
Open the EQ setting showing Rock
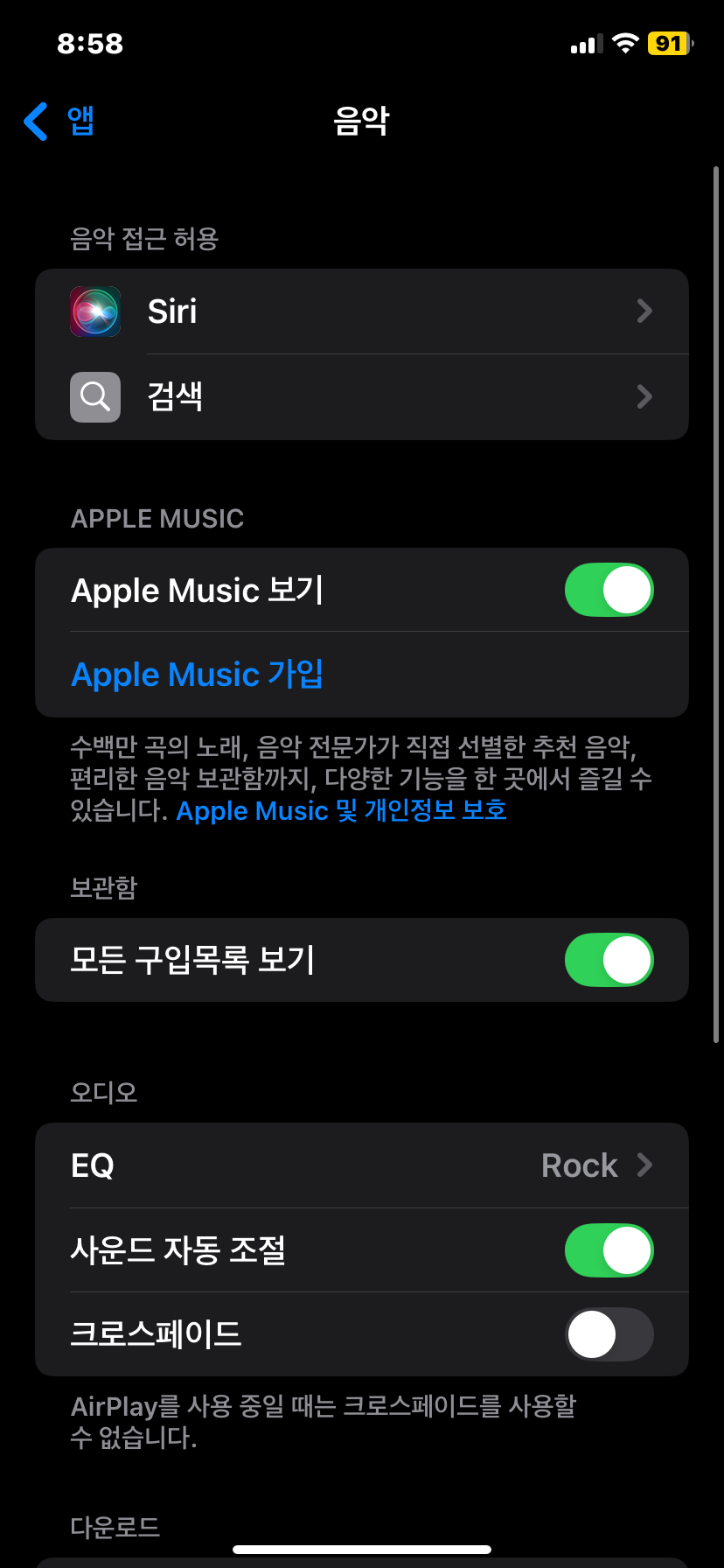(x=361, y=1165)
